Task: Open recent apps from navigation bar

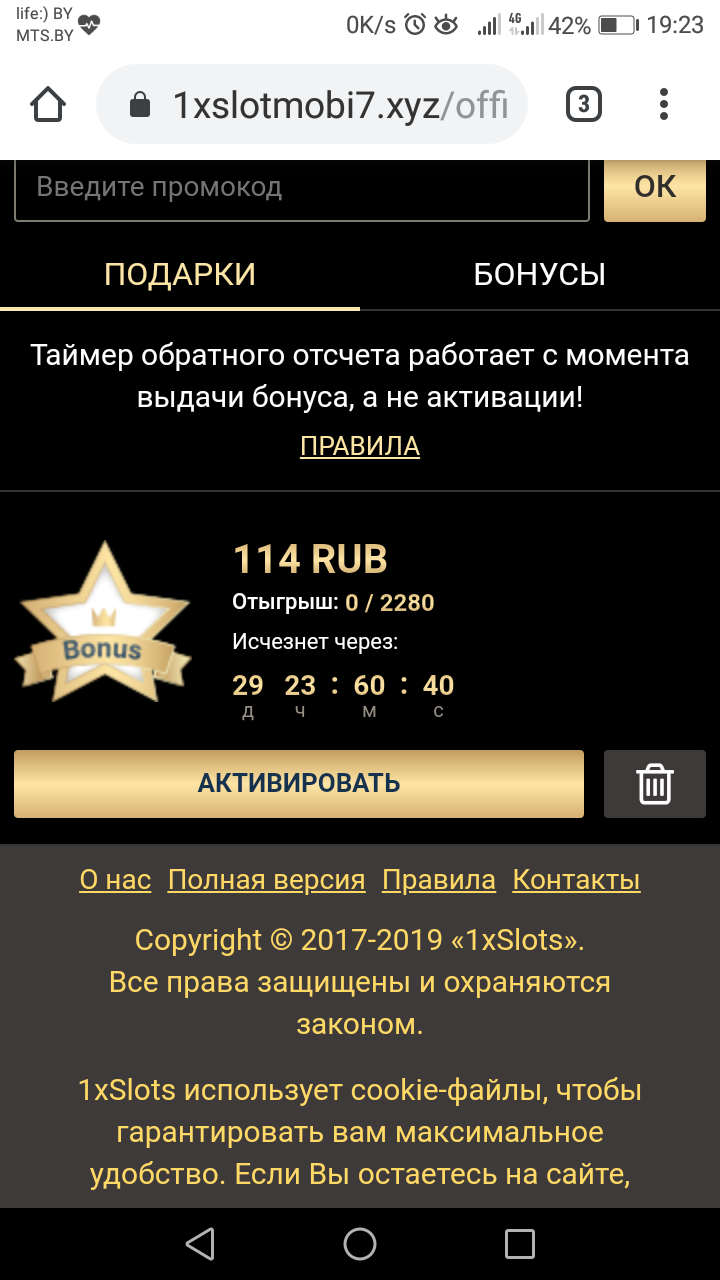Action: 520,1244
